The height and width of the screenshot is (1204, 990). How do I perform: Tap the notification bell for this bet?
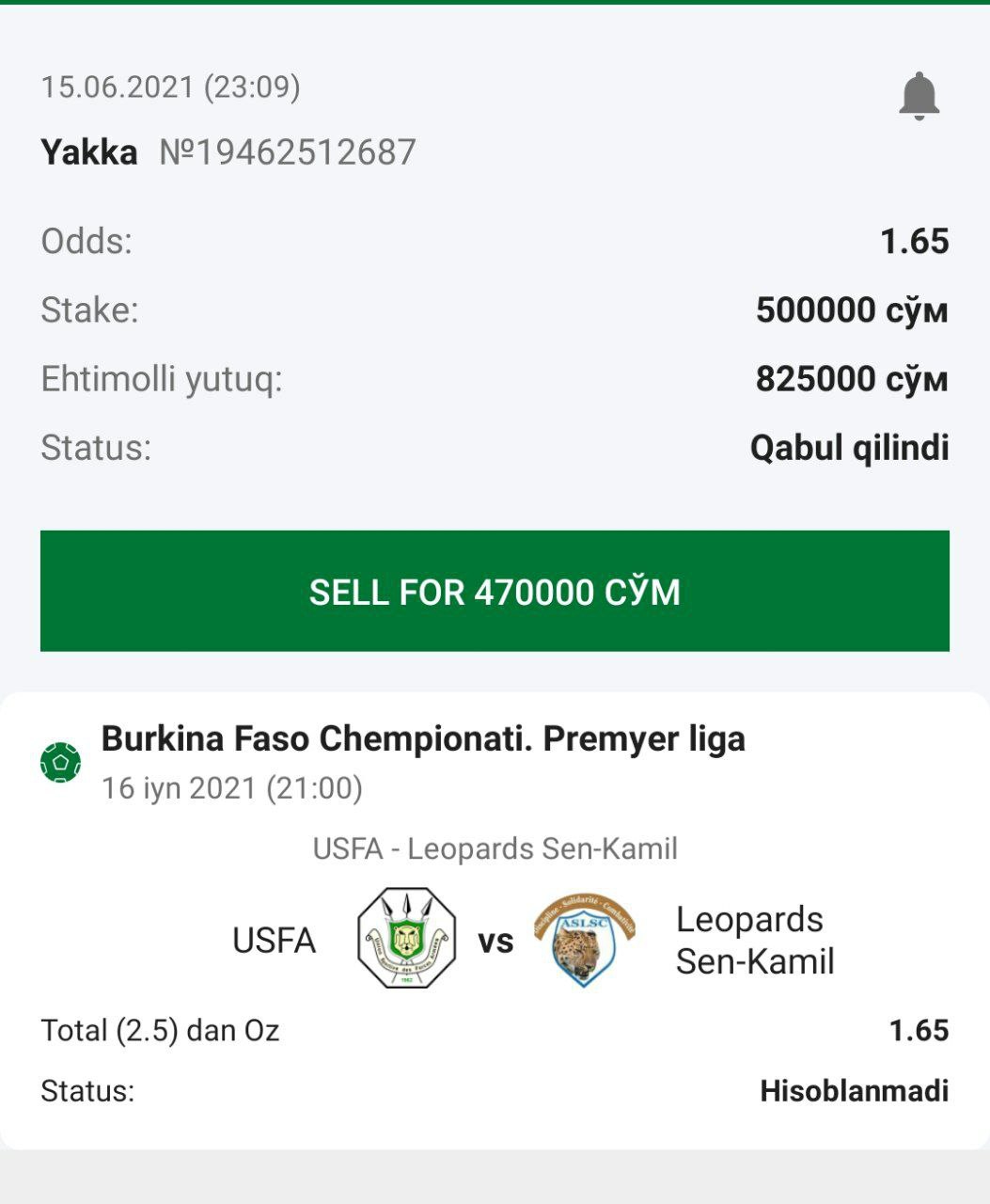(919, 96)
